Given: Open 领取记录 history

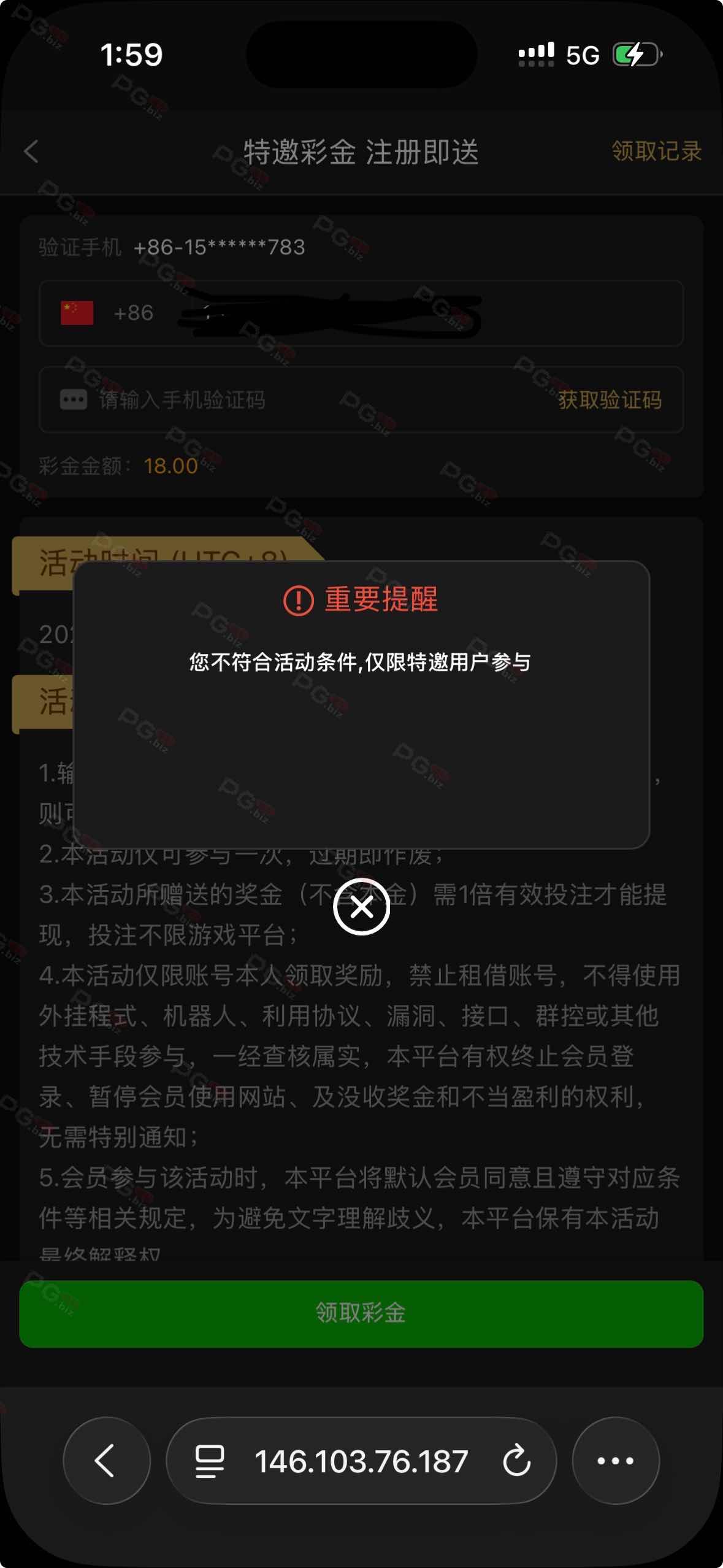Looking at the screenshot, I should tap(656, 152).
